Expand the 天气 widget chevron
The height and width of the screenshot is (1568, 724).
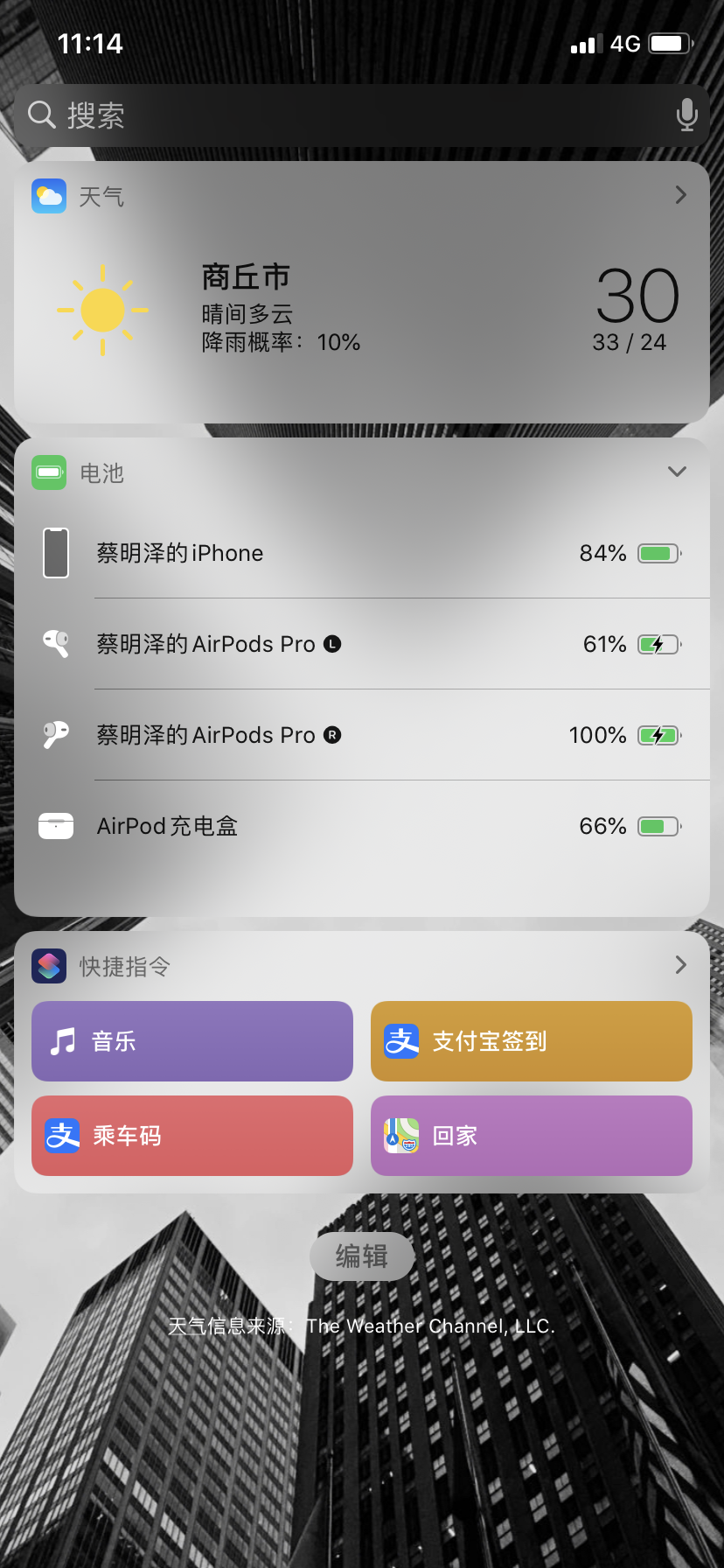pyautogui.click(x=681, y=195)
